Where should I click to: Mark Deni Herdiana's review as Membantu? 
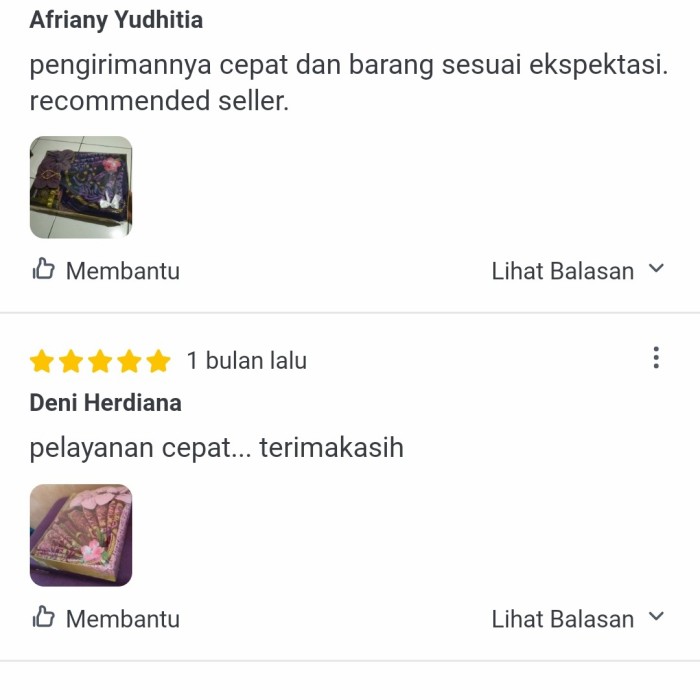pyautogui.click(x=106, y=619)
